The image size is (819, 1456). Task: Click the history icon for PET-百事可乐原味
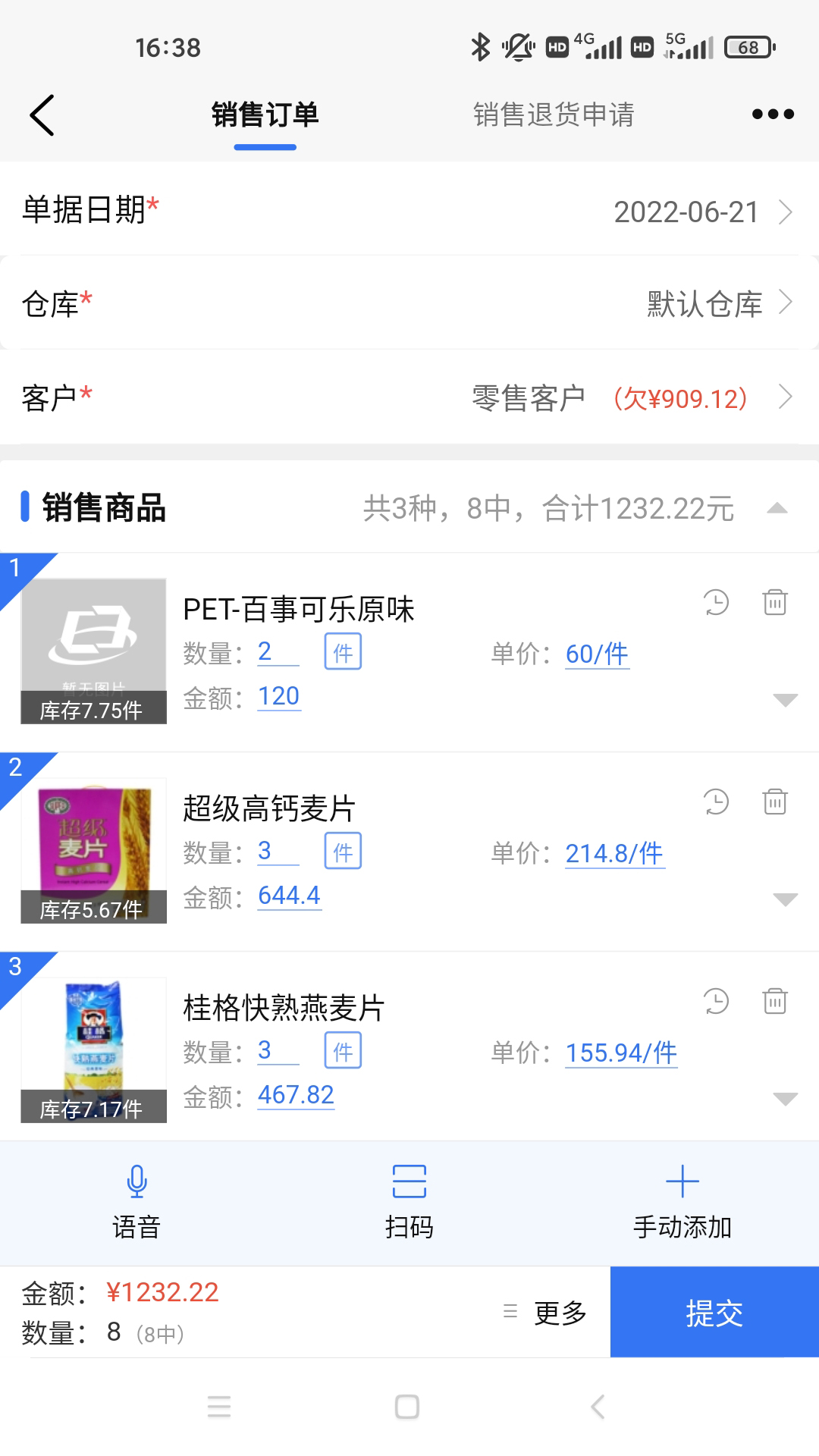tap(714, 603)
